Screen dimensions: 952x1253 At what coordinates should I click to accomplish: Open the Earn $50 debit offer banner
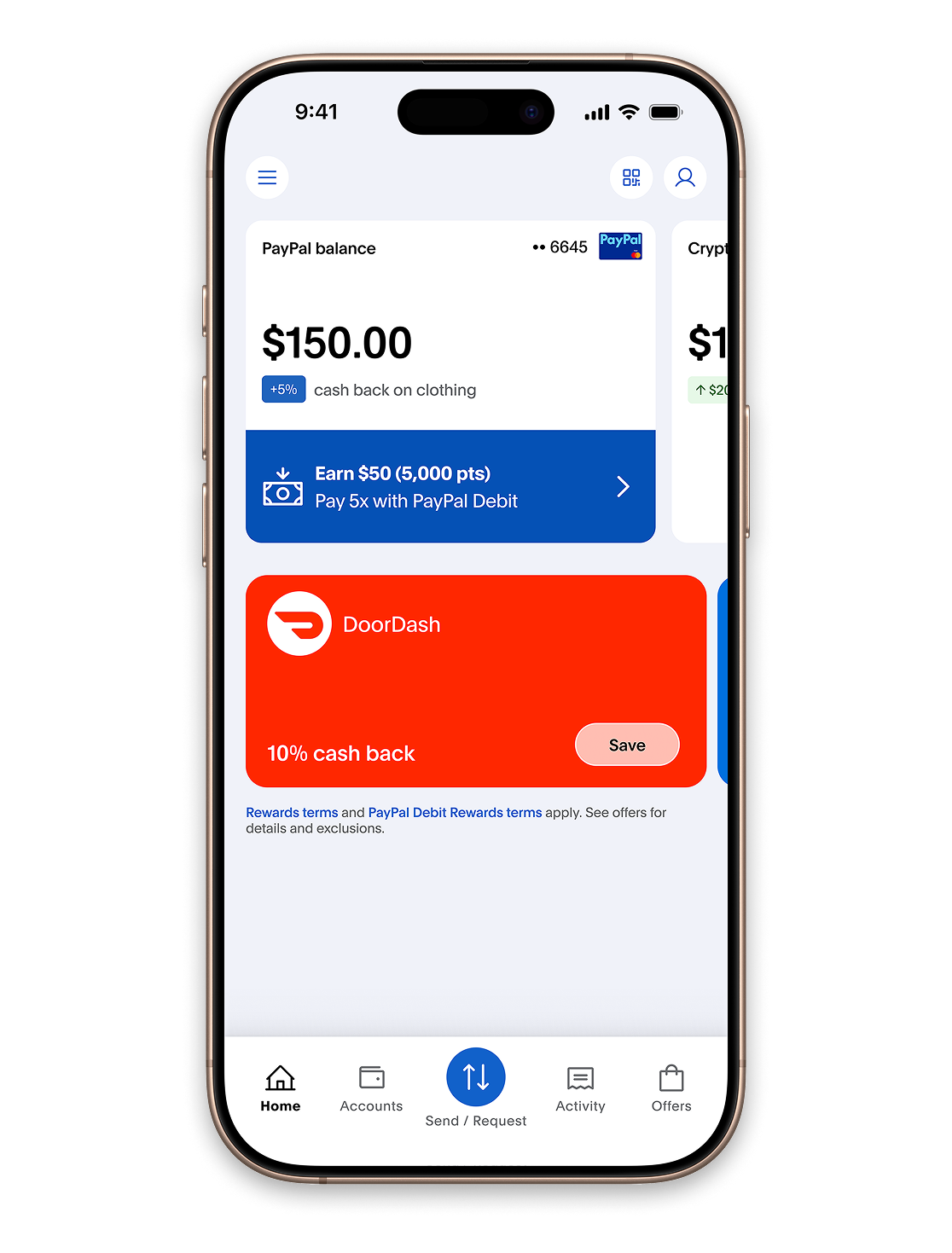coord(450,486)
